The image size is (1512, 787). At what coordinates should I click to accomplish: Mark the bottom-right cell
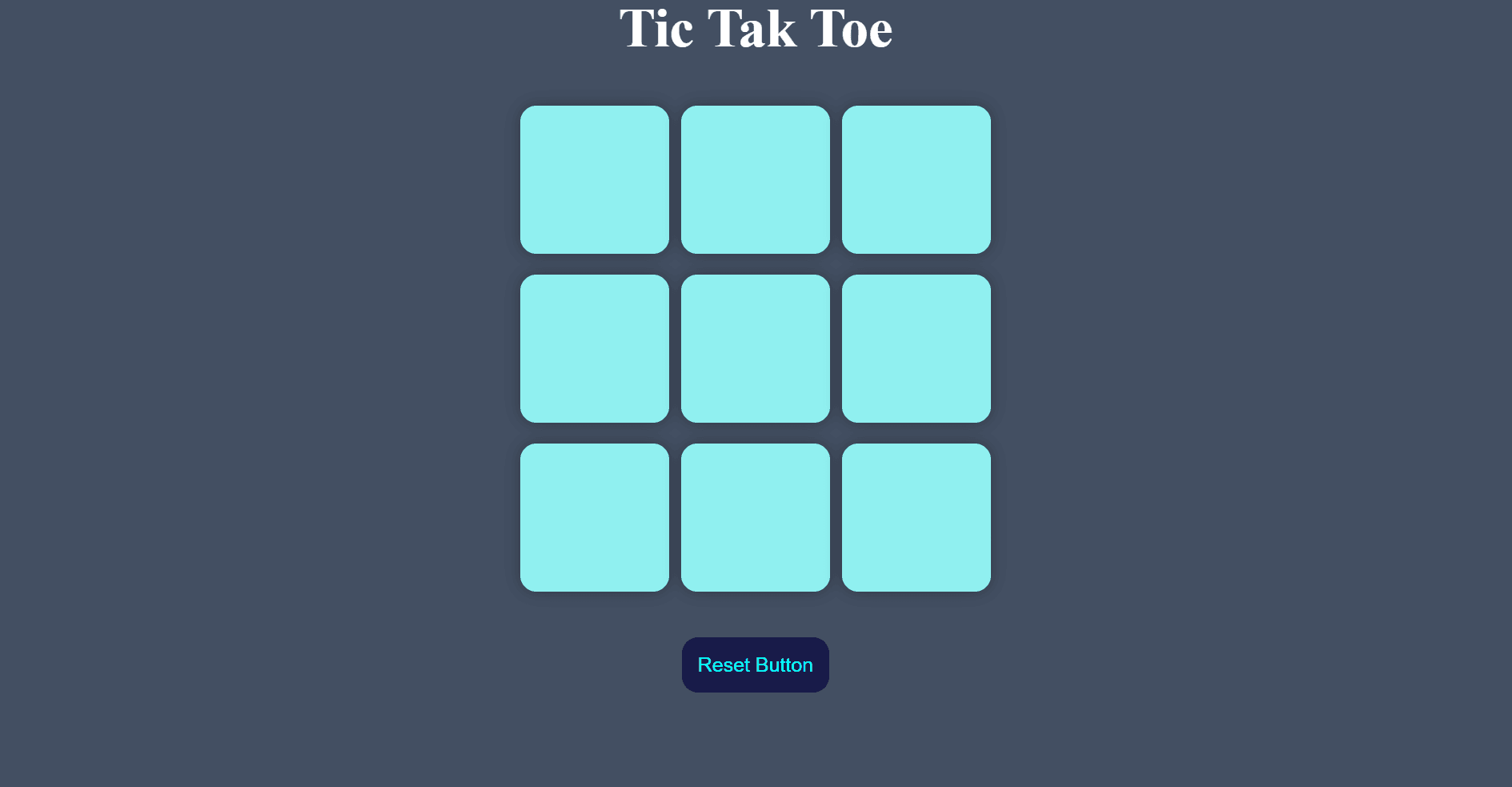(916, 517)
